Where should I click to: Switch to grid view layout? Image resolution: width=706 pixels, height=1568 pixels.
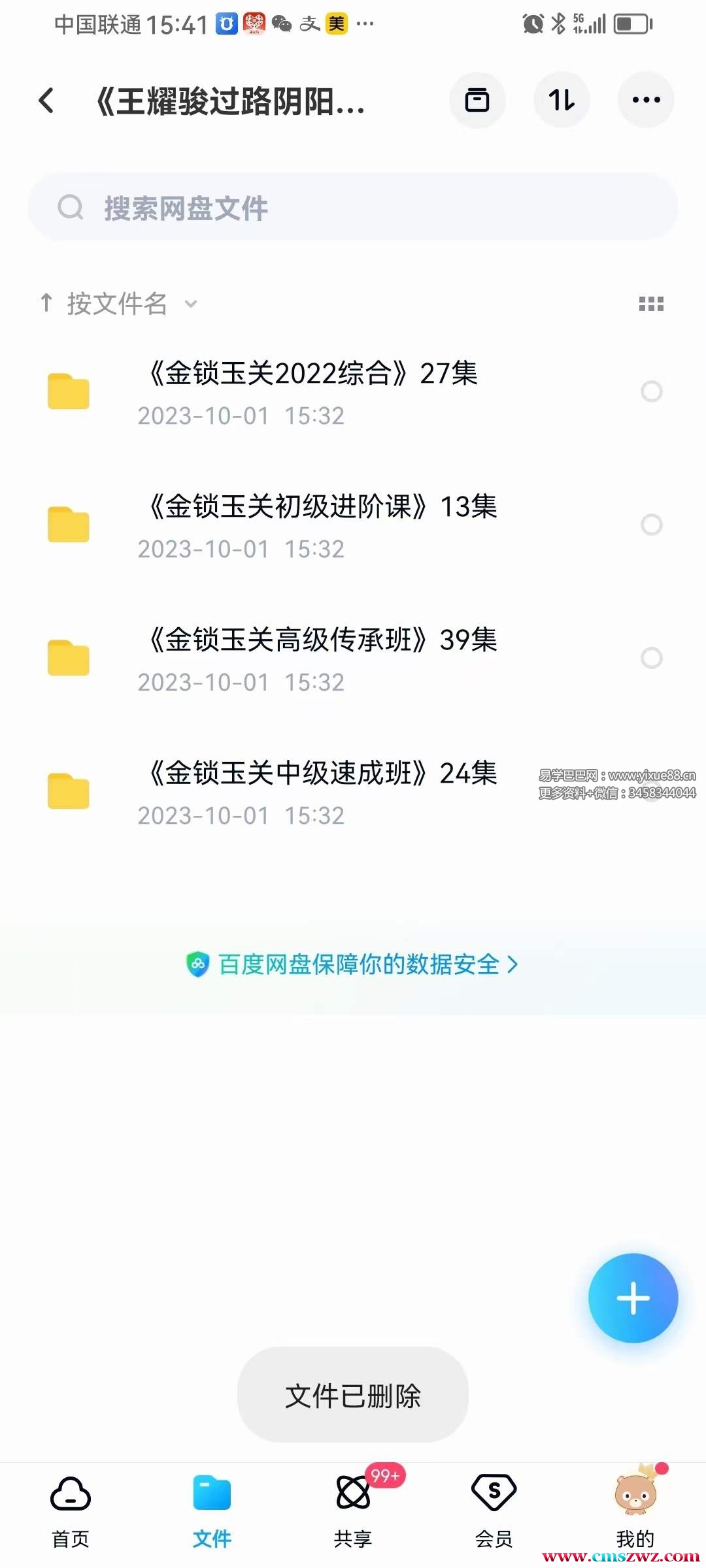coord(651,304)
